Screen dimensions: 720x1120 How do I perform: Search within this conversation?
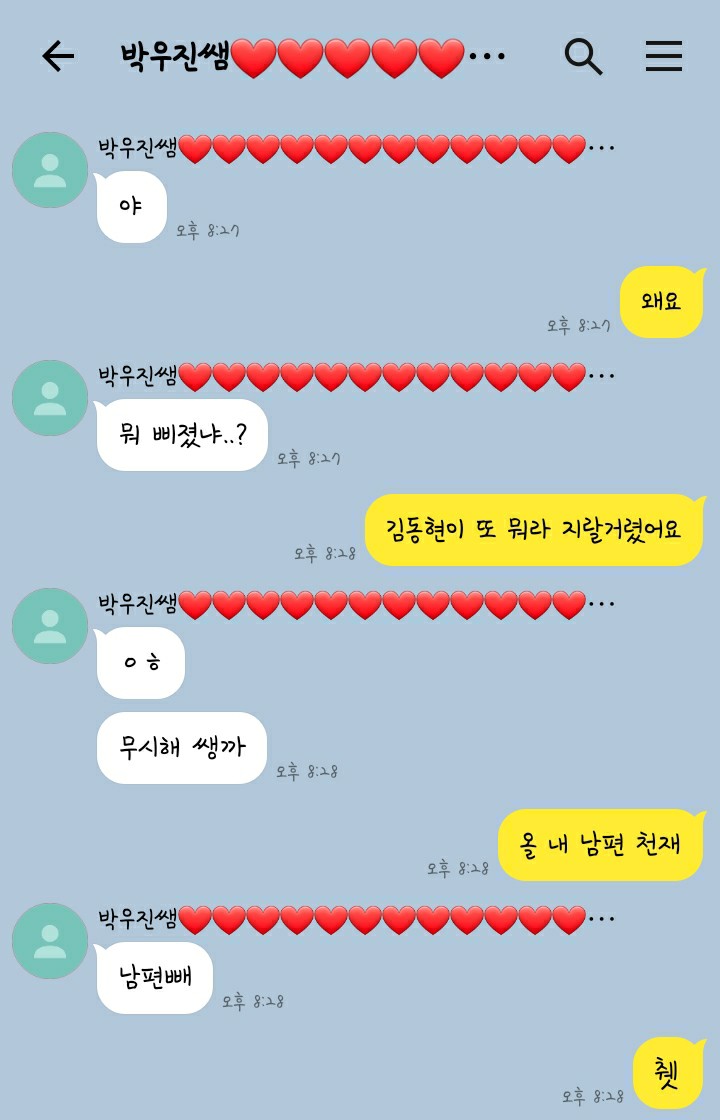[583, 56]
